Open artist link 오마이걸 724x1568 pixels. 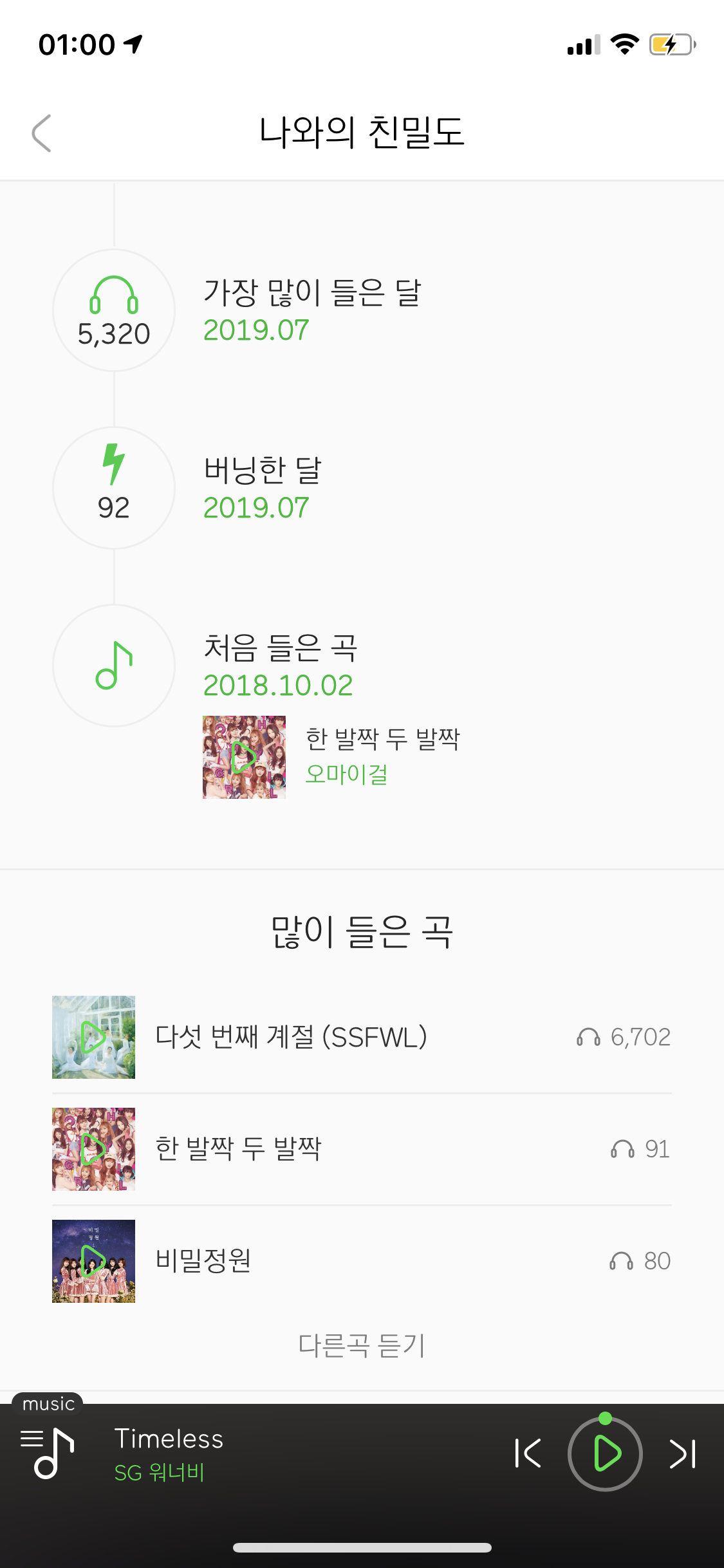click(x=346, y=774)
